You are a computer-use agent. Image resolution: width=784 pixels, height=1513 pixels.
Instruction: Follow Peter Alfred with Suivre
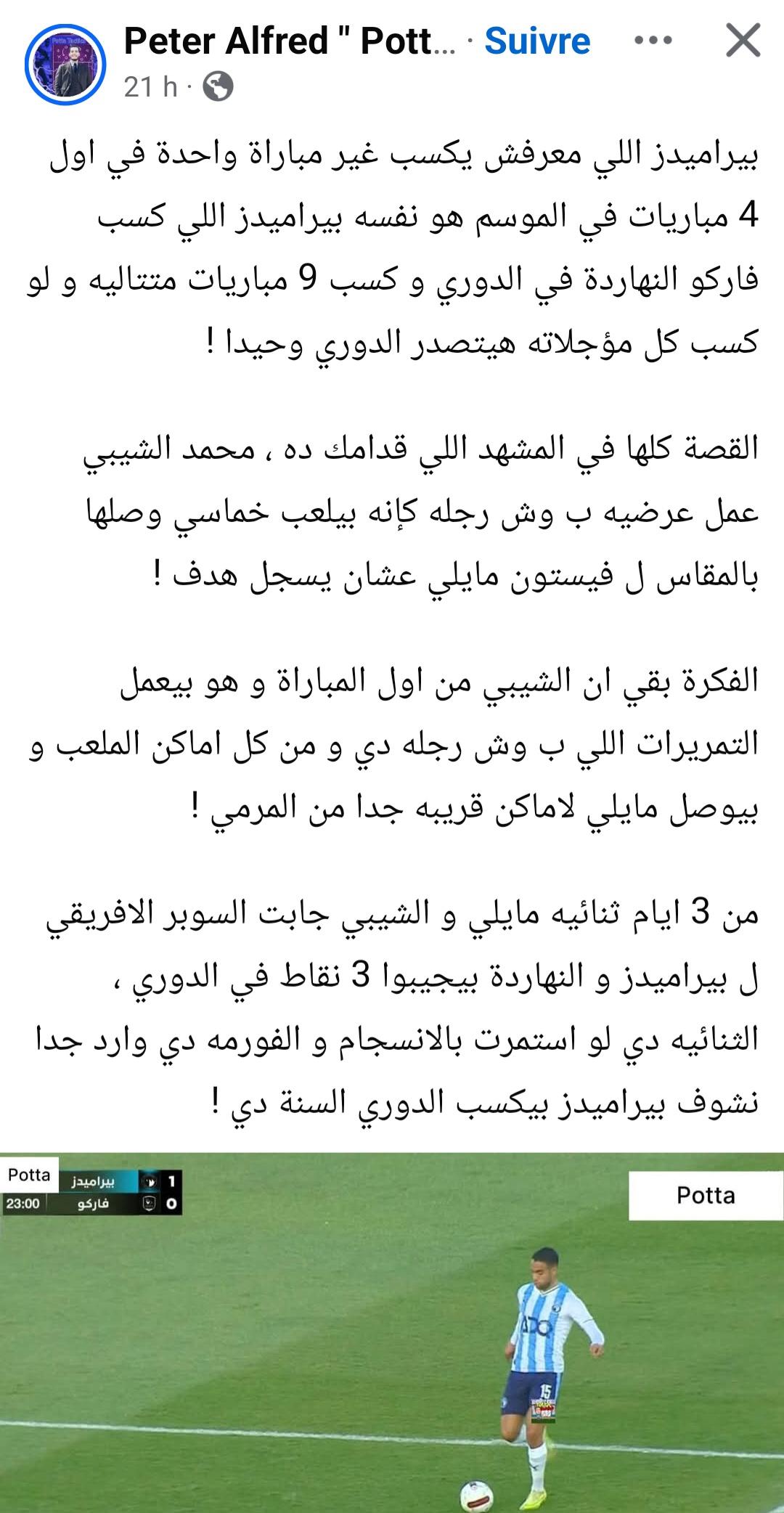click(537, 41)
